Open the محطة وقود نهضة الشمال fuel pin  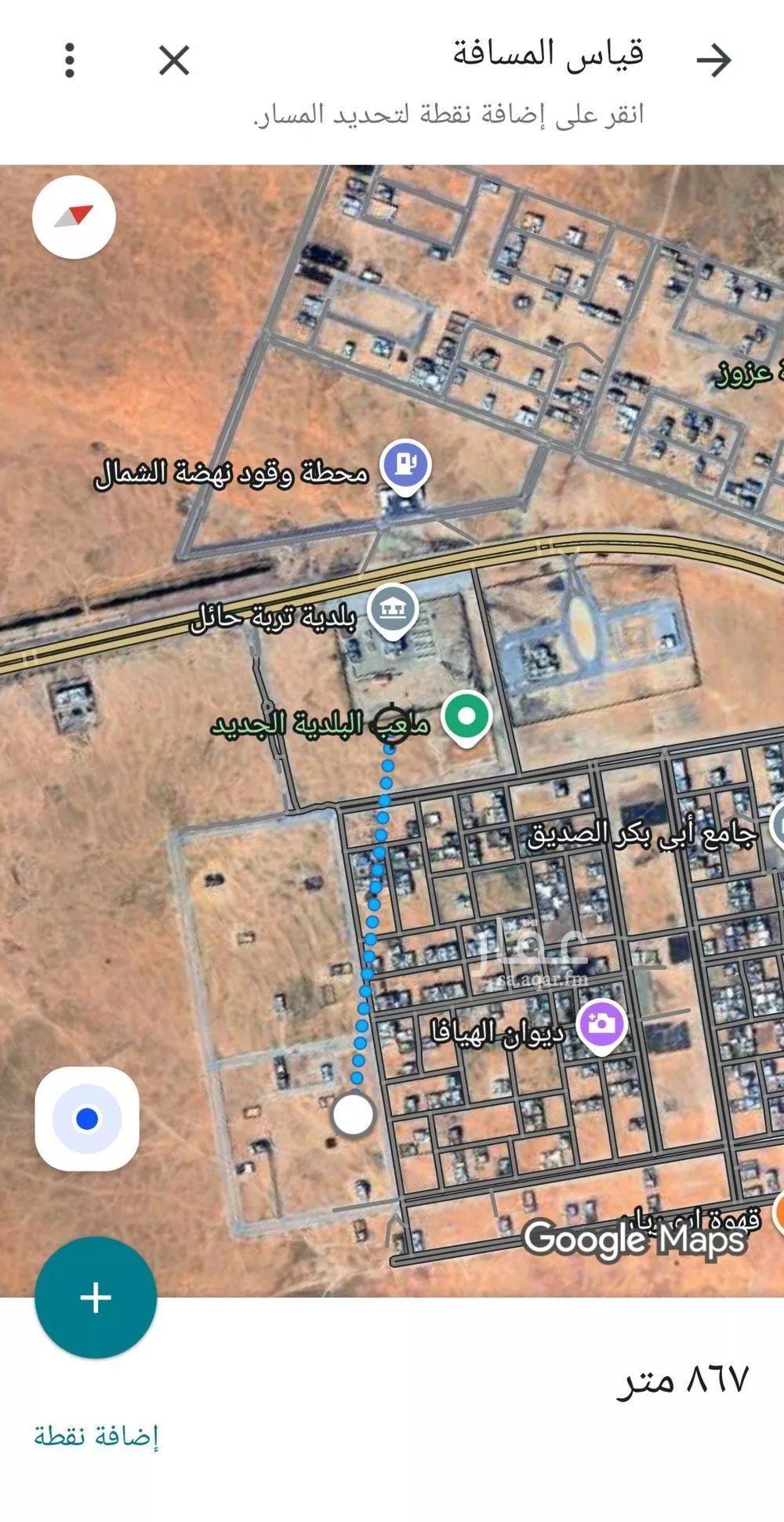pos(405,466)
